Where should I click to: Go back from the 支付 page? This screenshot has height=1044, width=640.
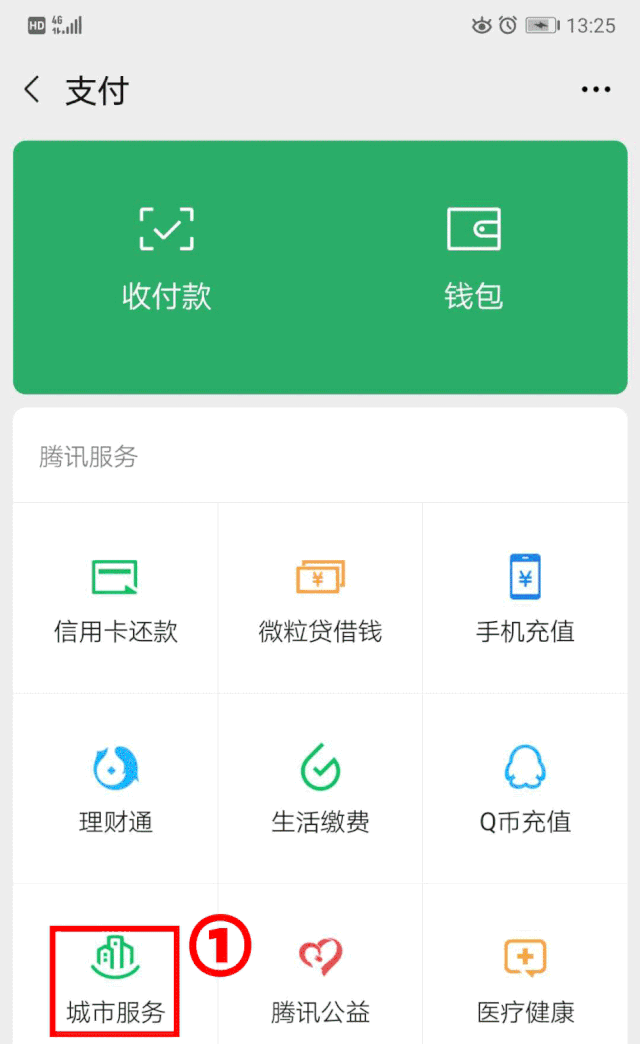tap(33, 90)
